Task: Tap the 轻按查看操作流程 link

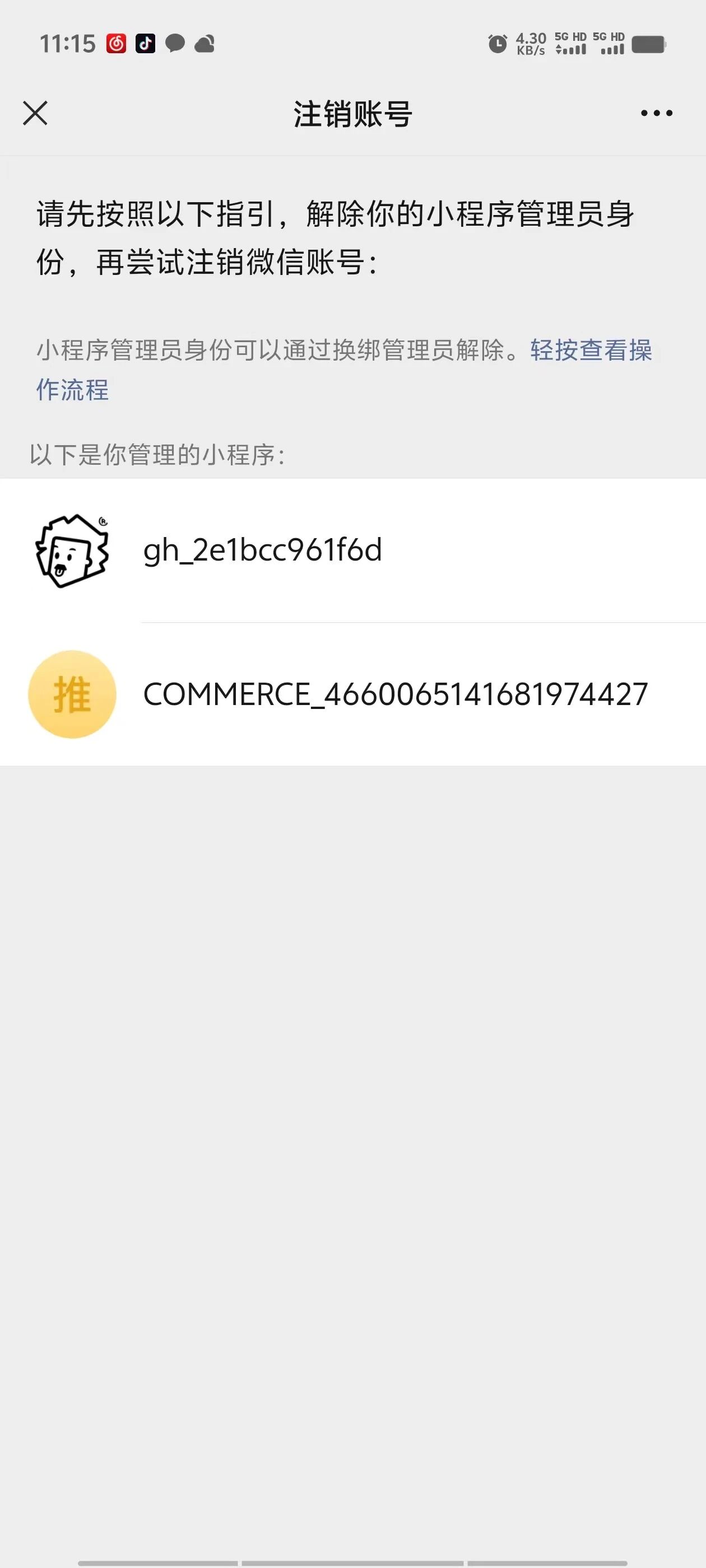Action: (x=589, y=351)
